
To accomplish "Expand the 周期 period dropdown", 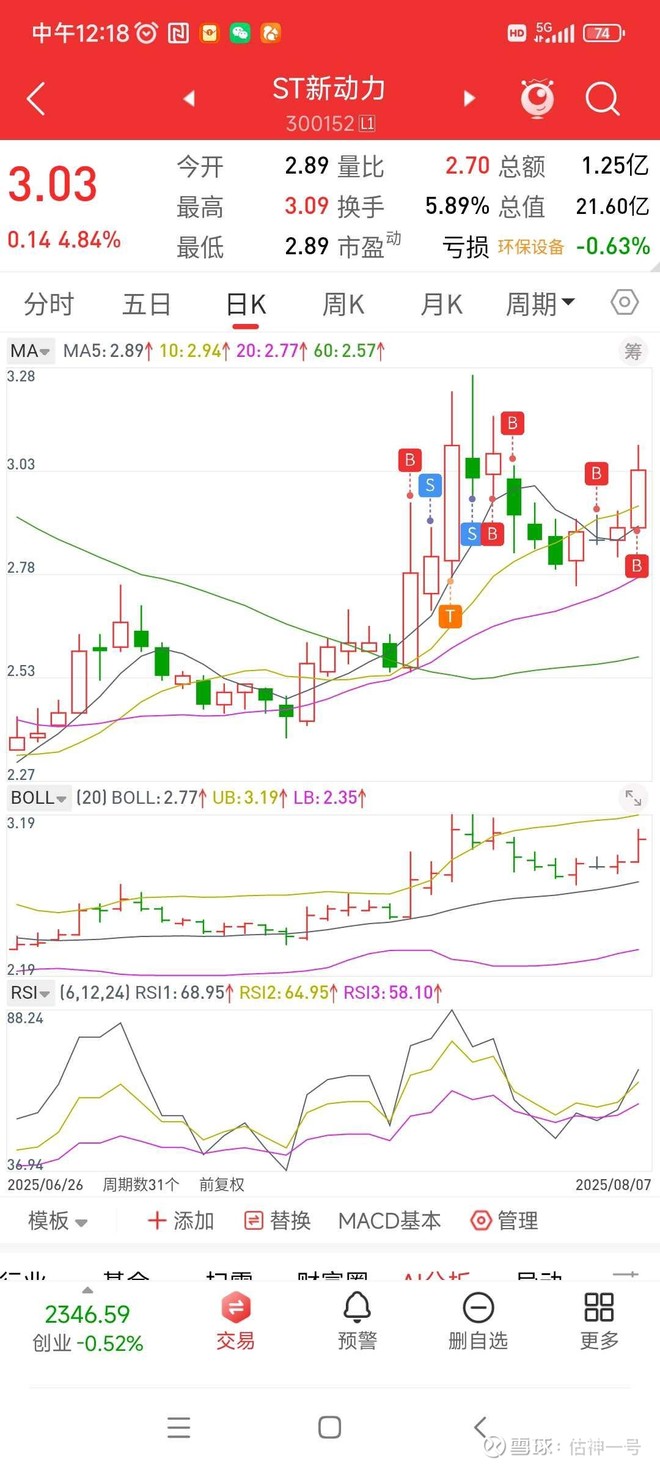I will tap(540, 304).
